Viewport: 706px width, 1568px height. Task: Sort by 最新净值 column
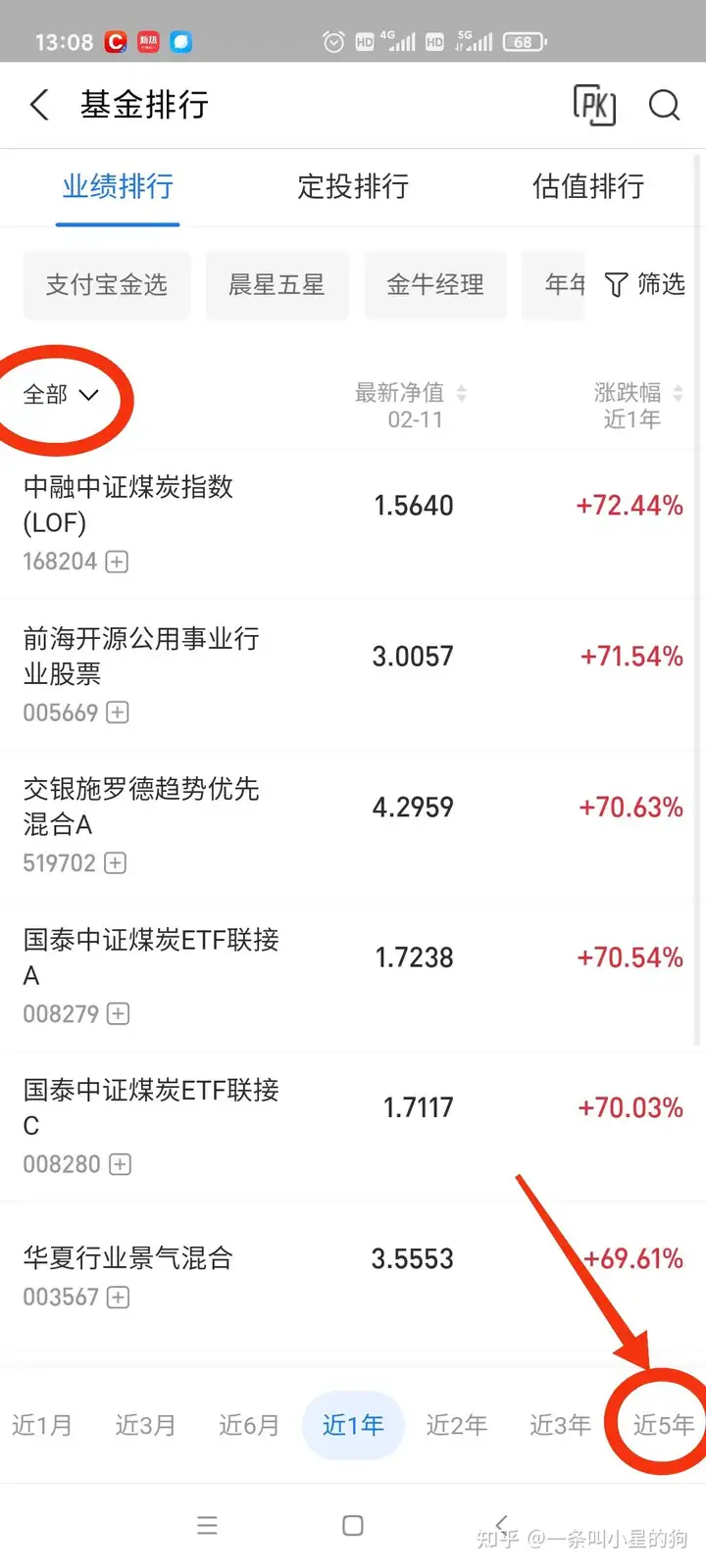411,405
